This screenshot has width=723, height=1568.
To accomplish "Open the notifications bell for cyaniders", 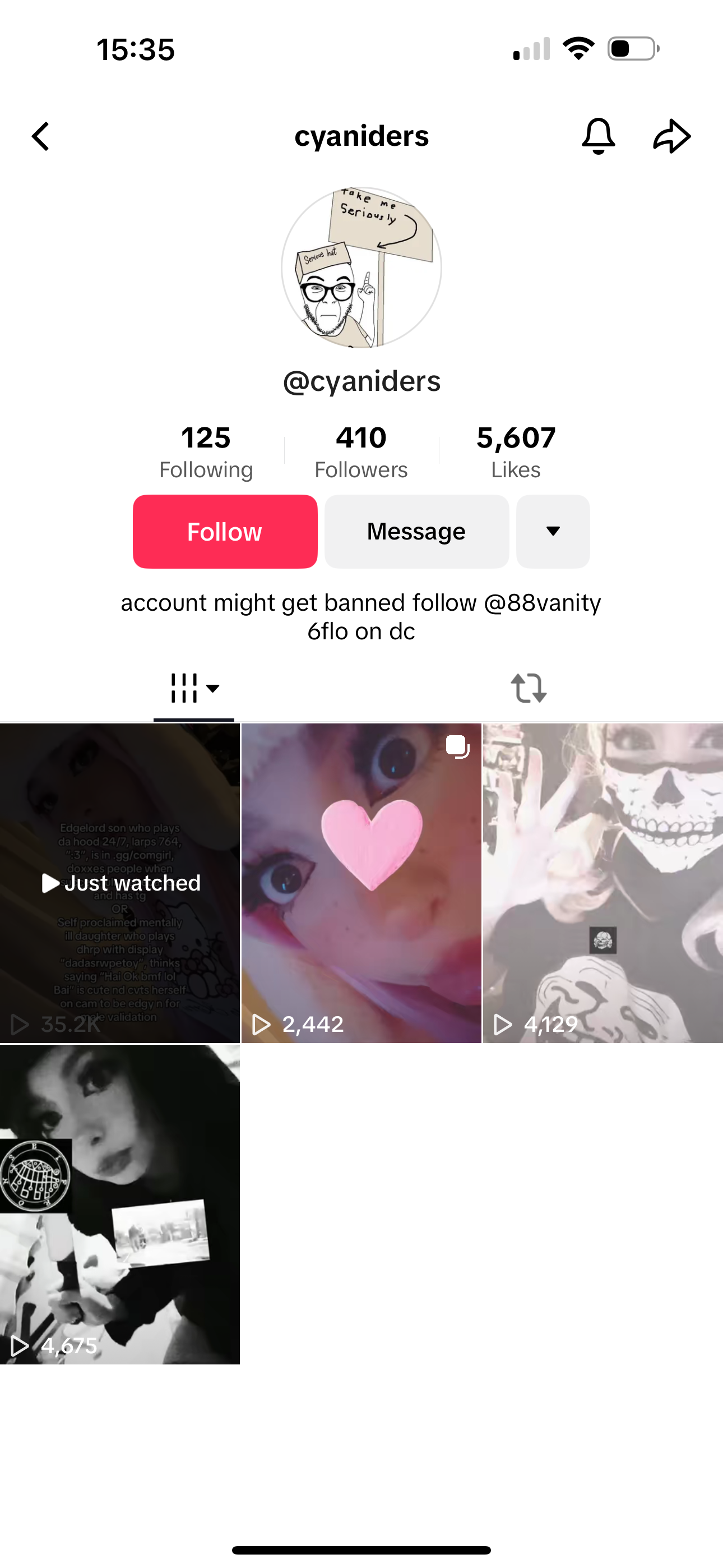I will point(598,136).
